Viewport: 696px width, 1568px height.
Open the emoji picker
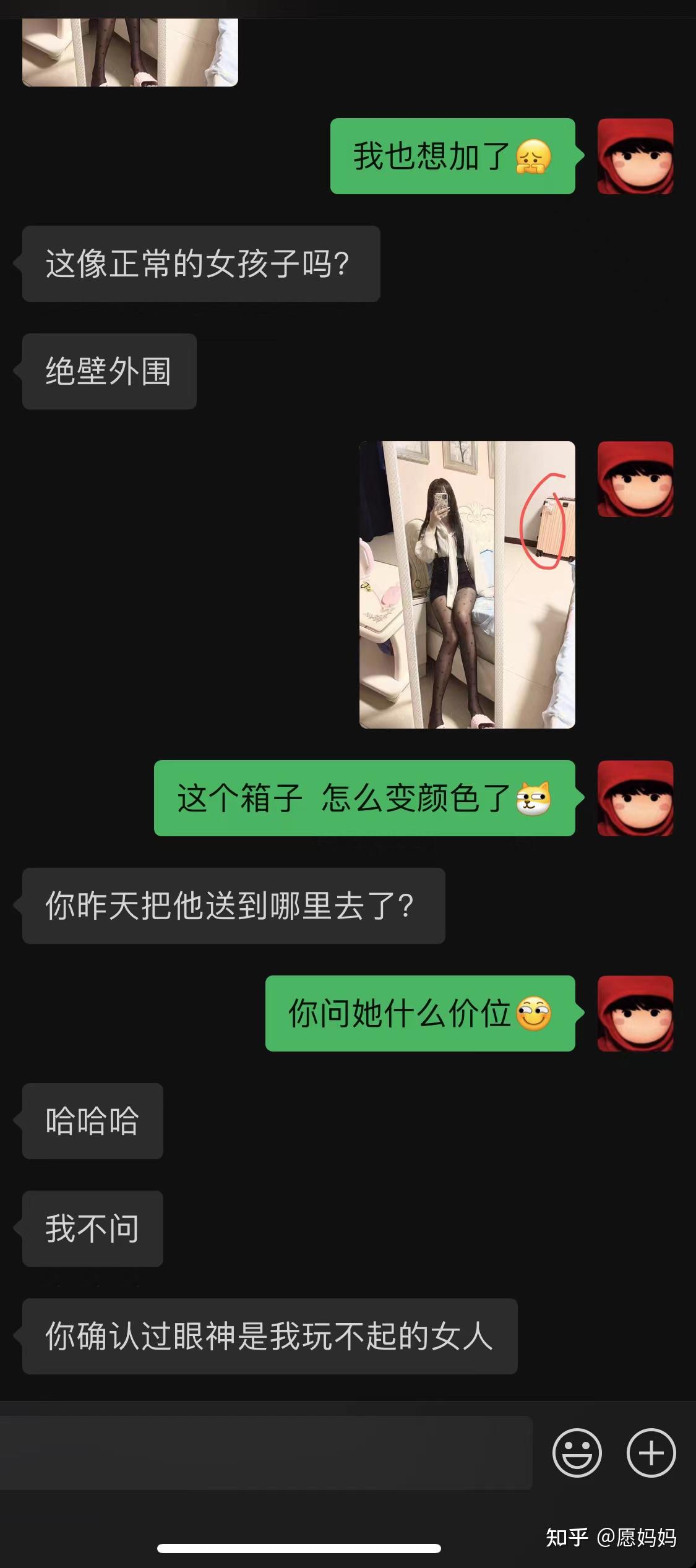point(577,1452)
